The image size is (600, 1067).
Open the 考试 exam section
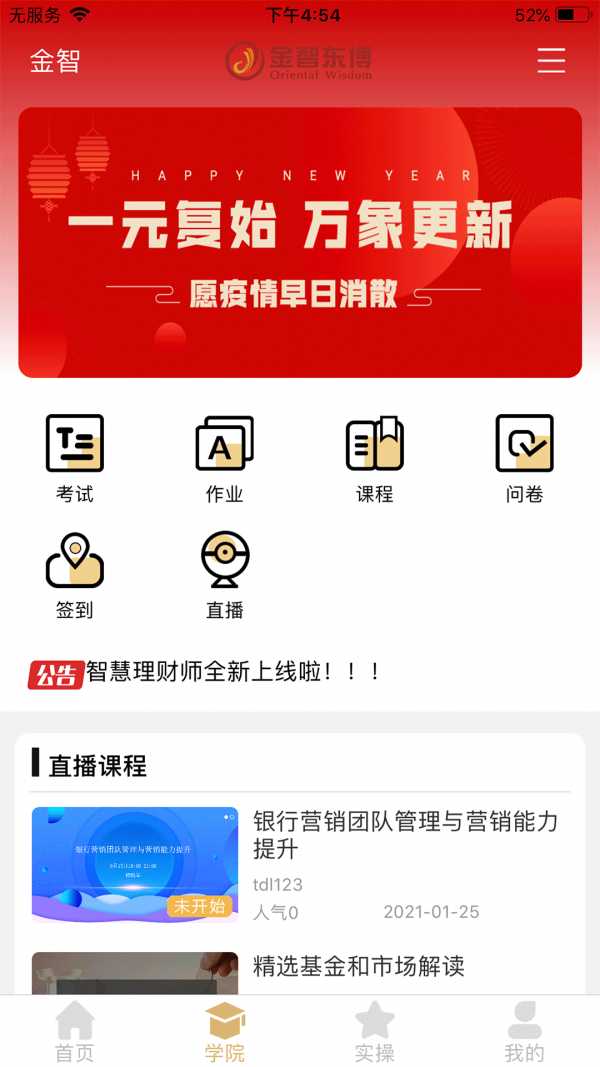[x=75, y=458]
